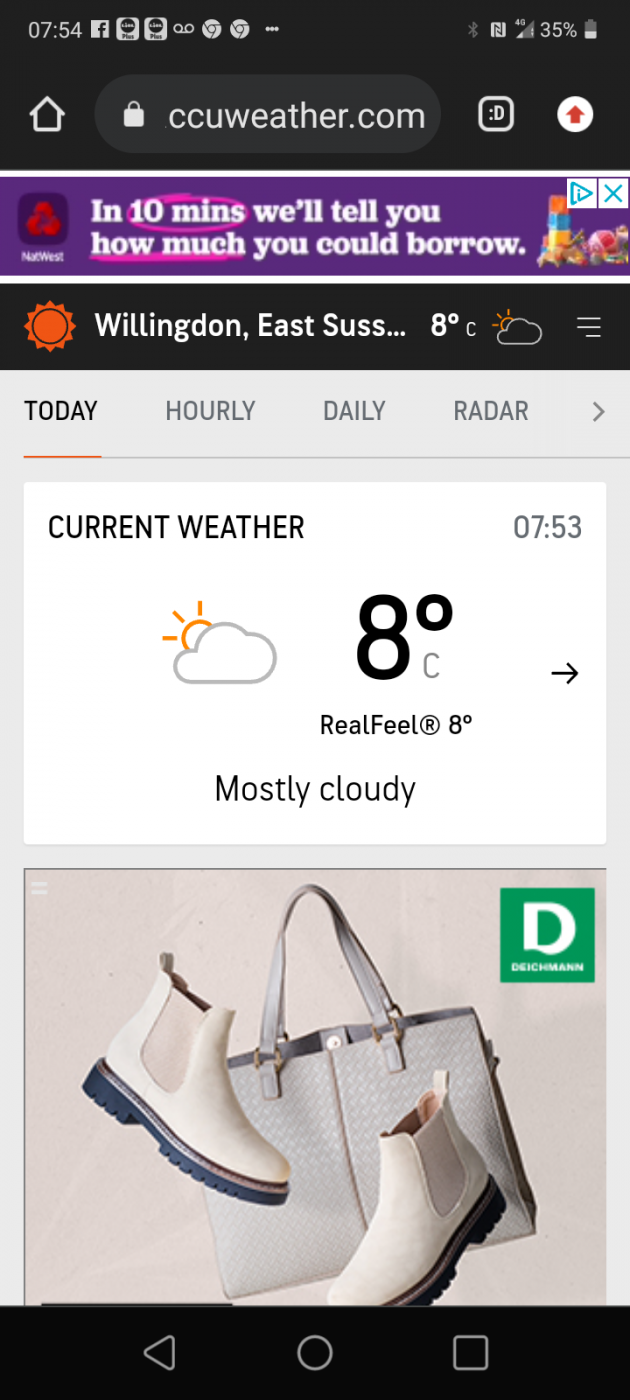Tap the browser home icon
The height and width of the screenshot is (1400, 630).
(x=47, y=115)
